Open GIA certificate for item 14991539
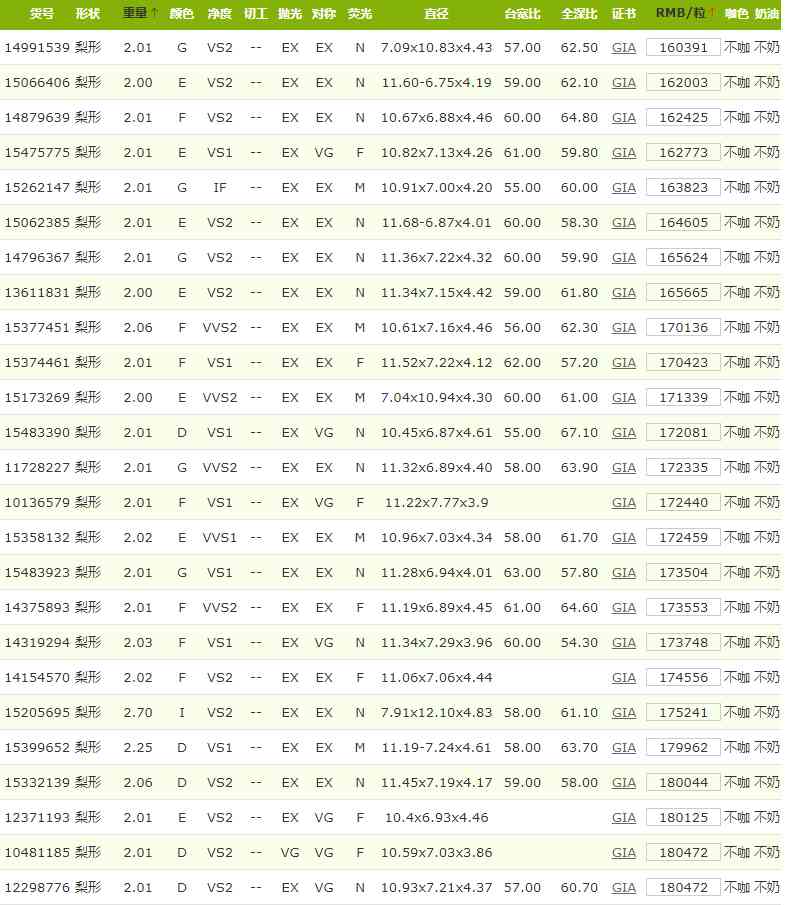 click(623, 47)
